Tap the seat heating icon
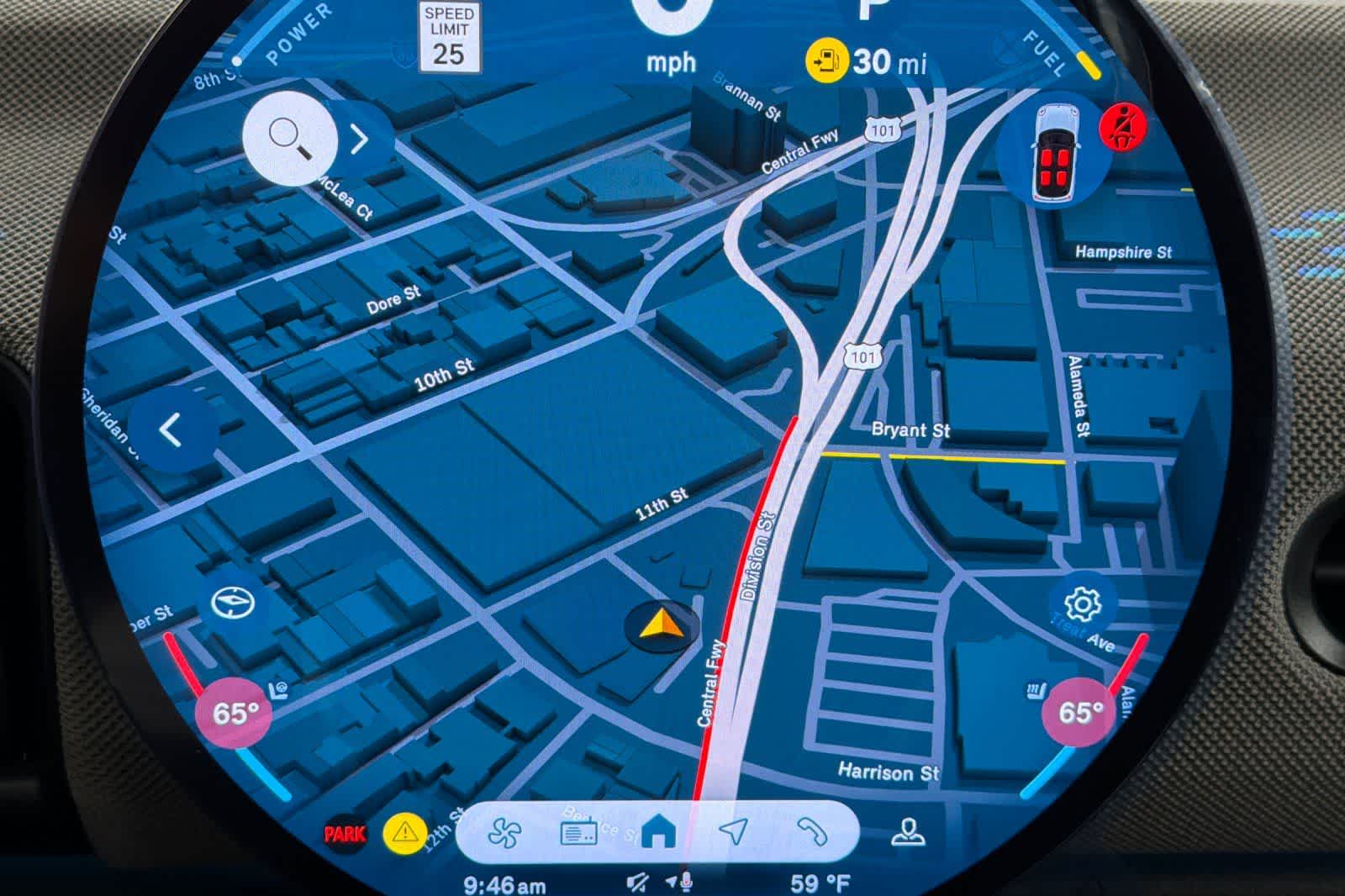 click(1033, 691)
